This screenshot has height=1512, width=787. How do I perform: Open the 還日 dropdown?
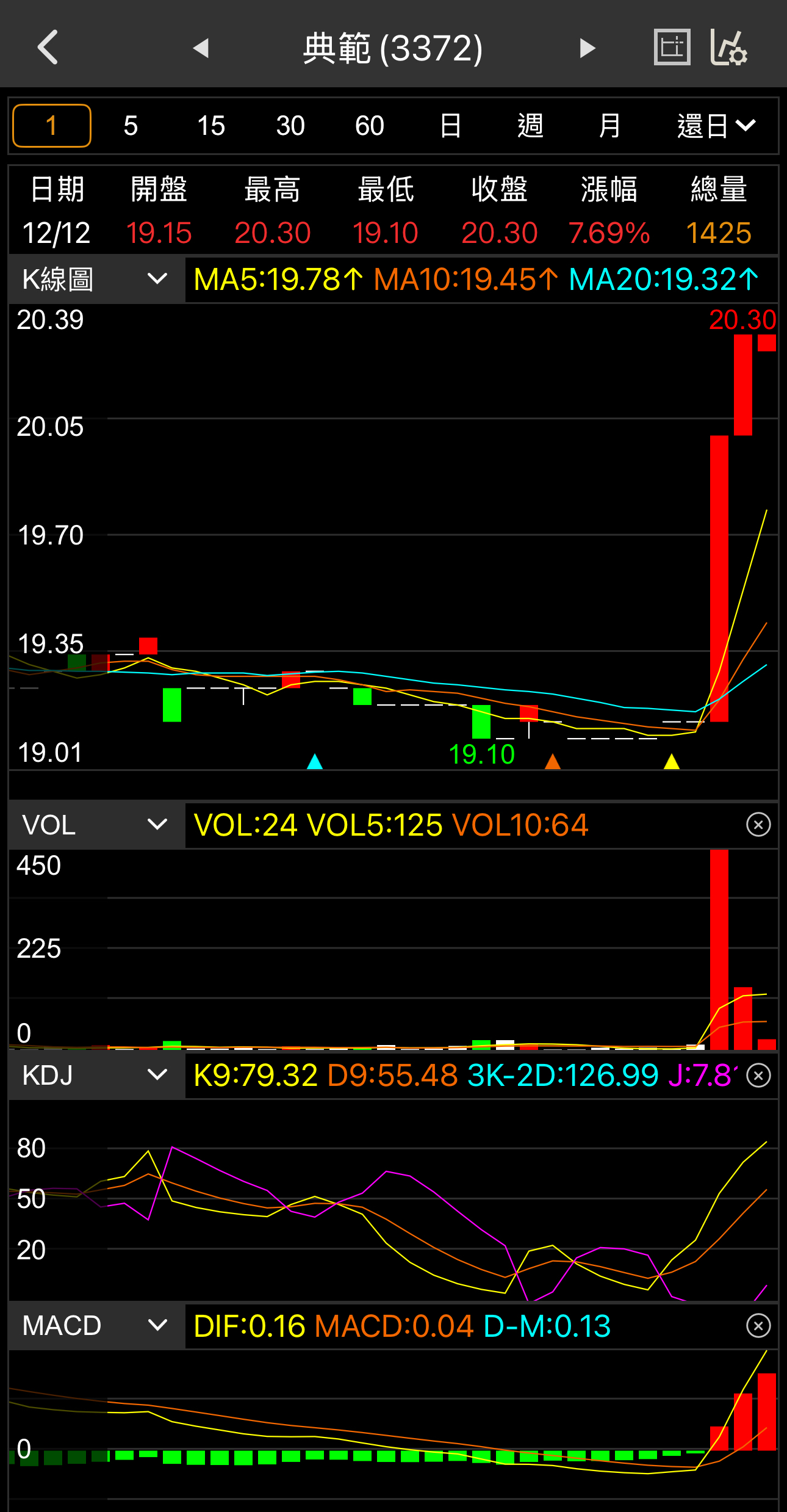[x=716, y=126]
